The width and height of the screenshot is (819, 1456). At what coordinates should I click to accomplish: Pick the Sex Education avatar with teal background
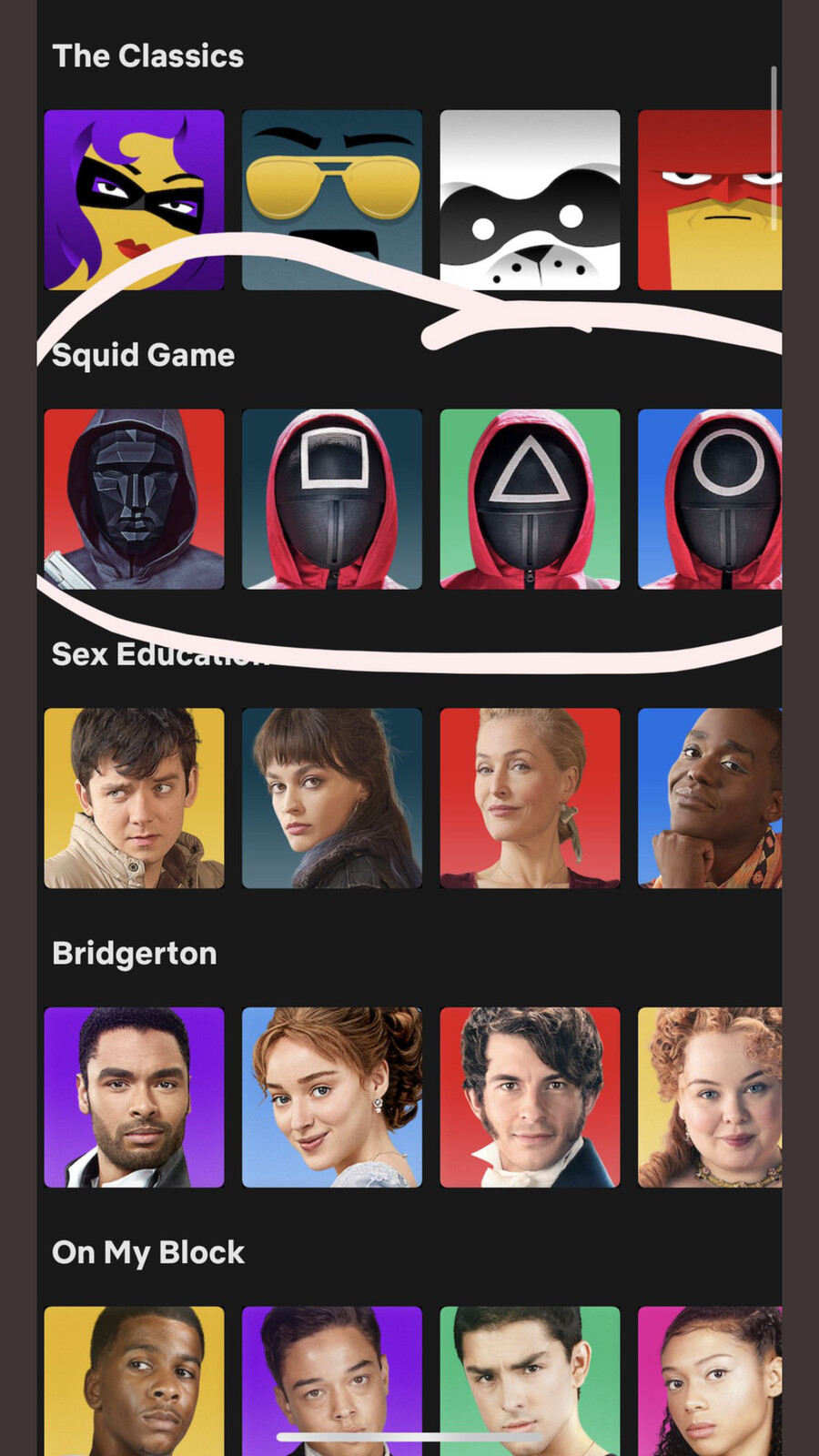coord(332,798)
